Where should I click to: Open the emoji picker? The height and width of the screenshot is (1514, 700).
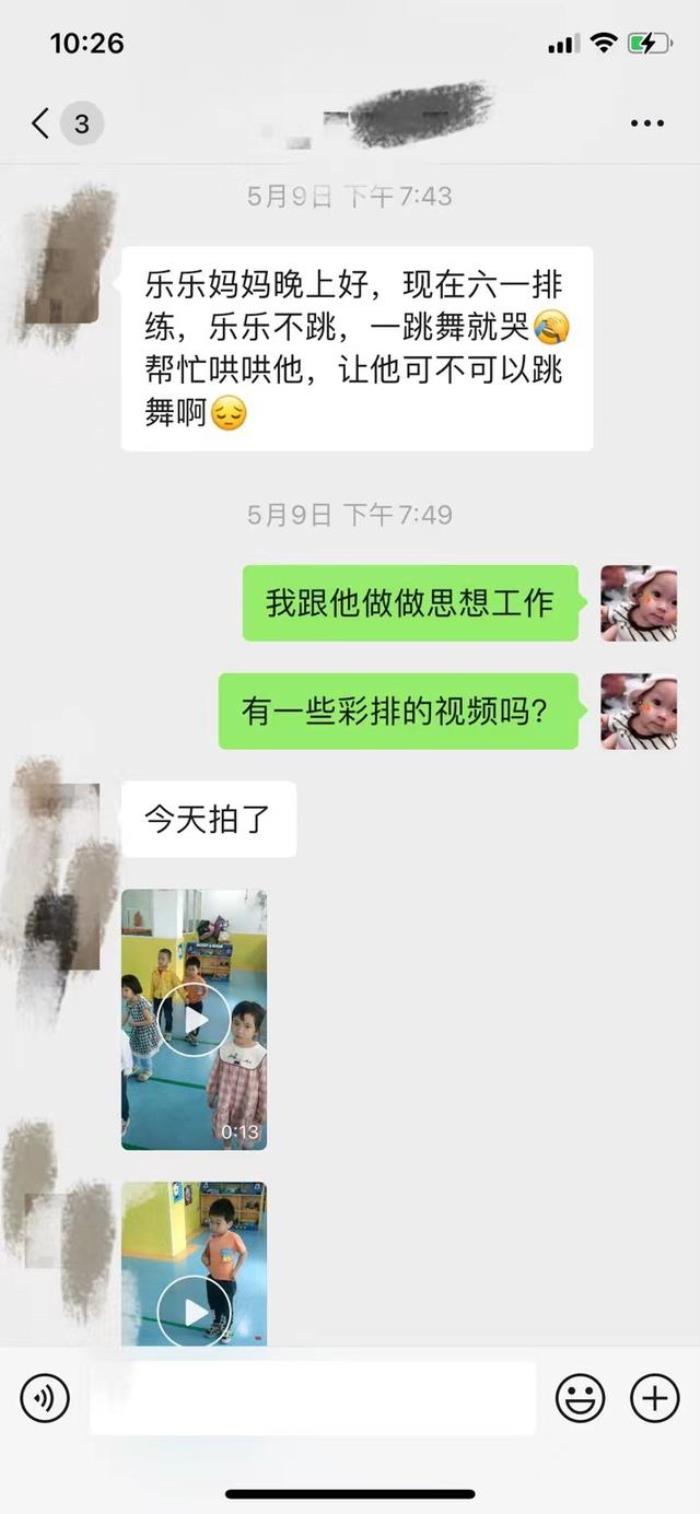(x=580, y=1397)
